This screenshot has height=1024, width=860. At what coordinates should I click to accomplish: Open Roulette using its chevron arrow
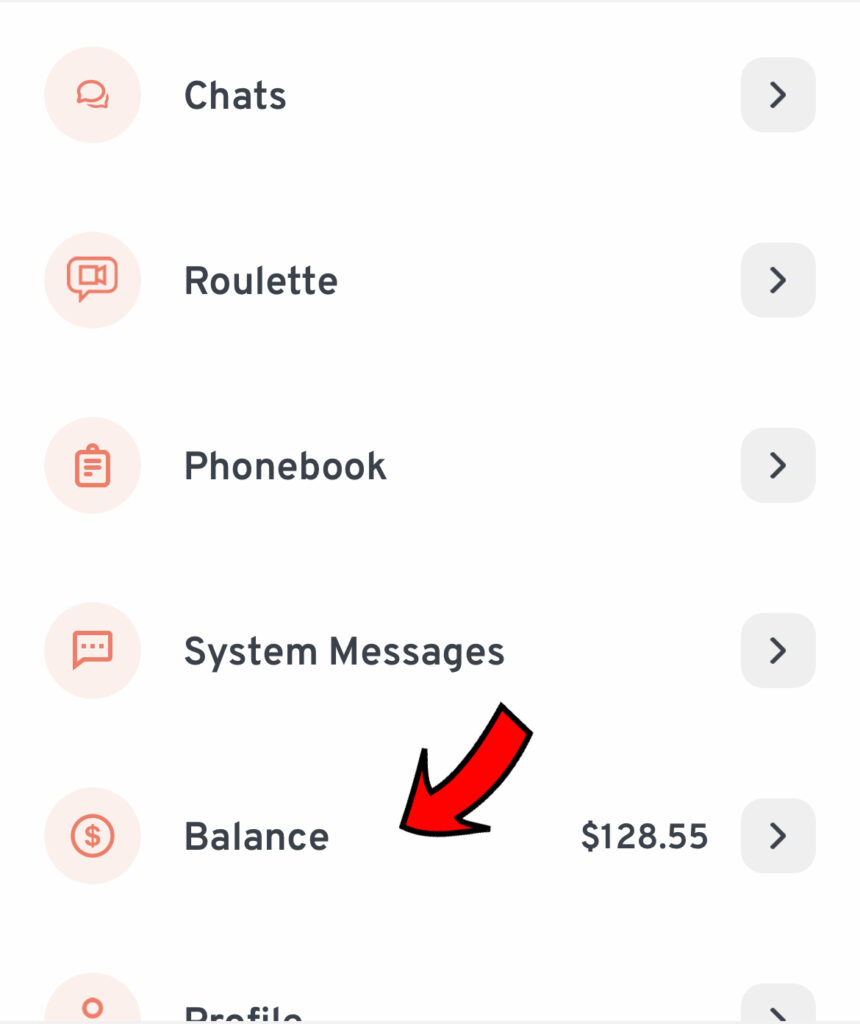(x=778, y=280)
